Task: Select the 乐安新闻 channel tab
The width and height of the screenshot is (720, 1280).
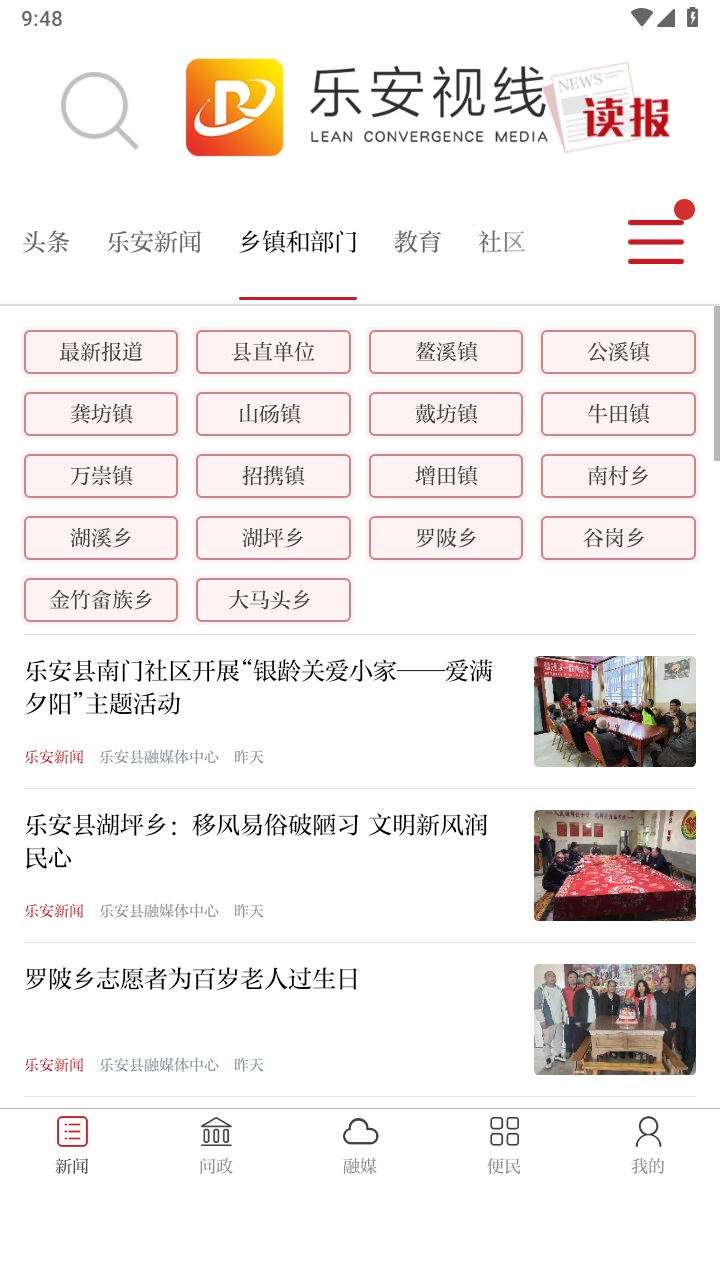Action: [152, 242]
